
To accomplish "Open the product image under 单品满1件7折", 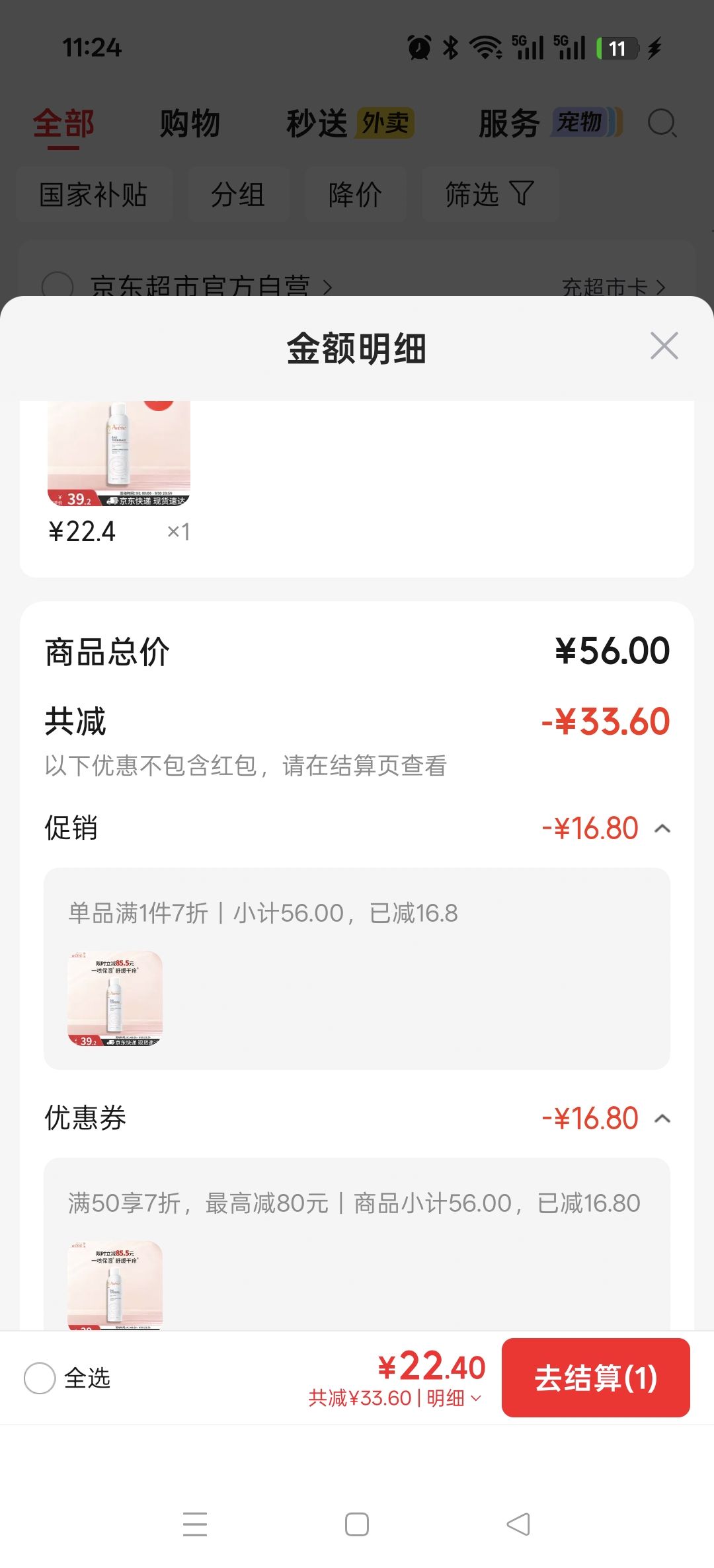I will coord(115,998).
